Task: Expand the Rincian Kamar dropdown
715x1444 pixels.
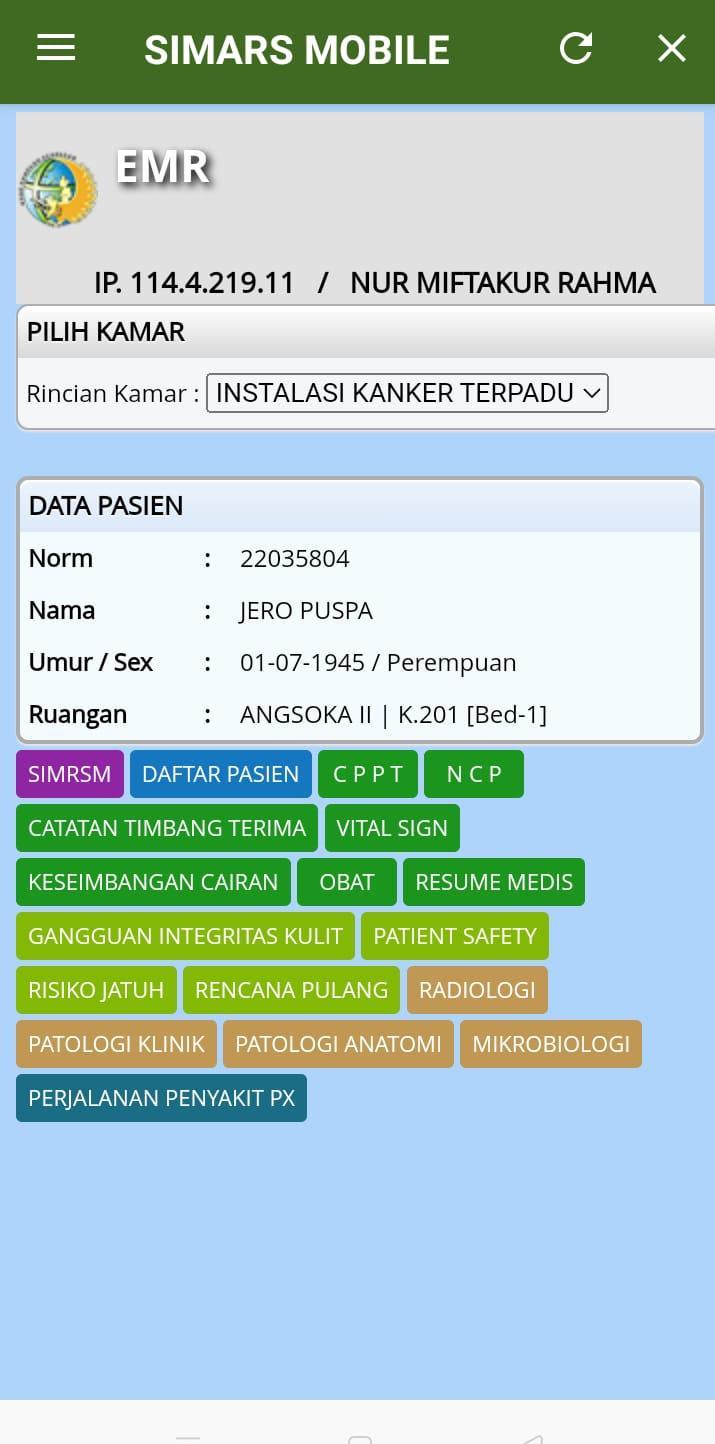Action: point(407,393)
